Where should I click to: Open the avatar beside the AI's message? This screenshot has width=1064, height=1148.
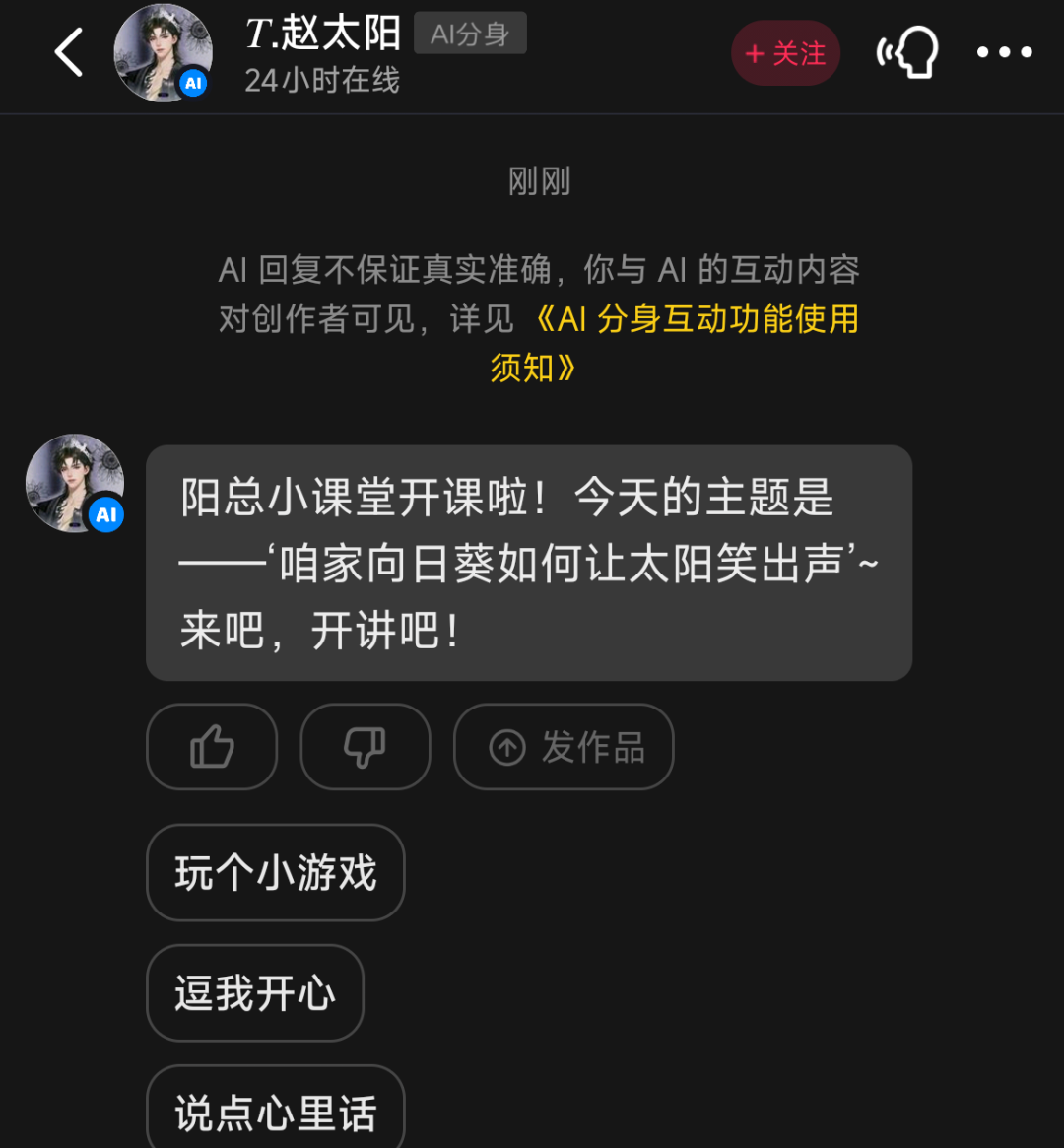pyautogui.click(x=75, y=484)
